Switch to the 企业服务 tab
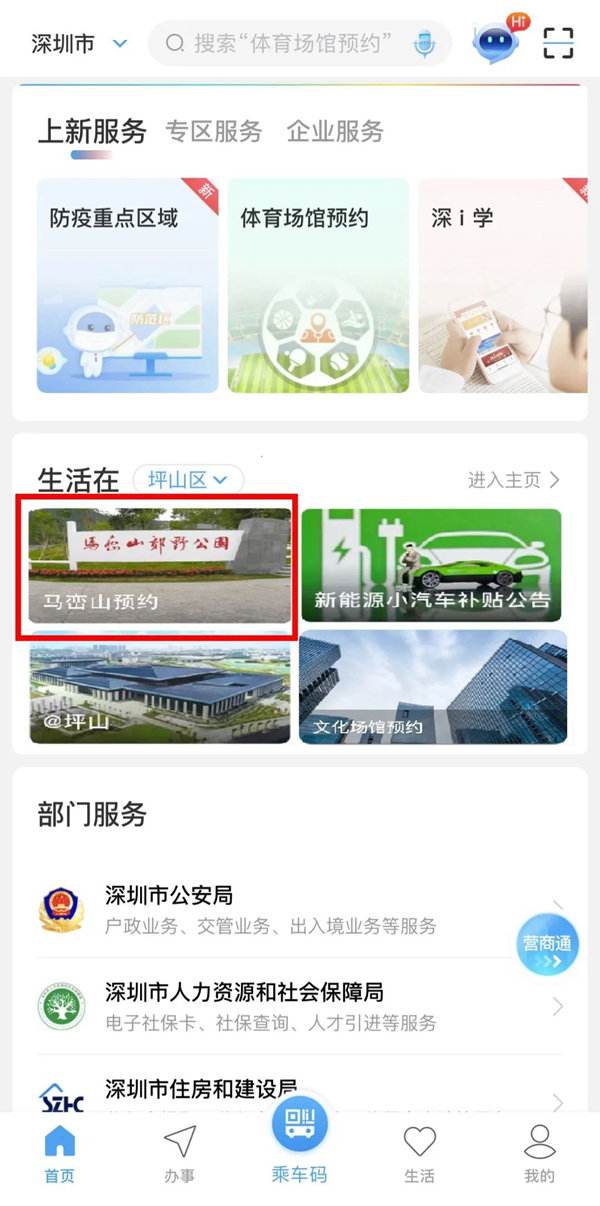The width and height of the screenshot is (600, 1206). pyautogui.click(x=335, y=131)
